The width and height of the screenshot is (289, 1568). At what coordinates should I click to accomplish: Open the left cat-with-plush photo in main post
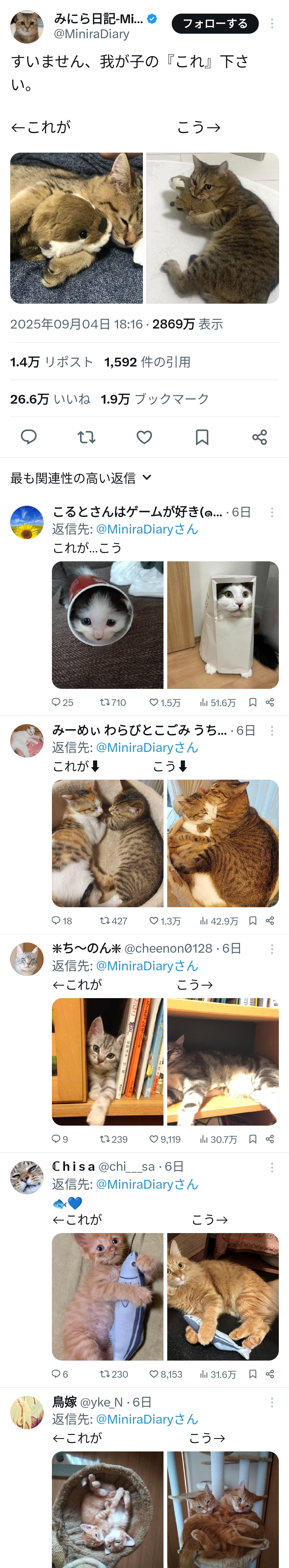77,228
